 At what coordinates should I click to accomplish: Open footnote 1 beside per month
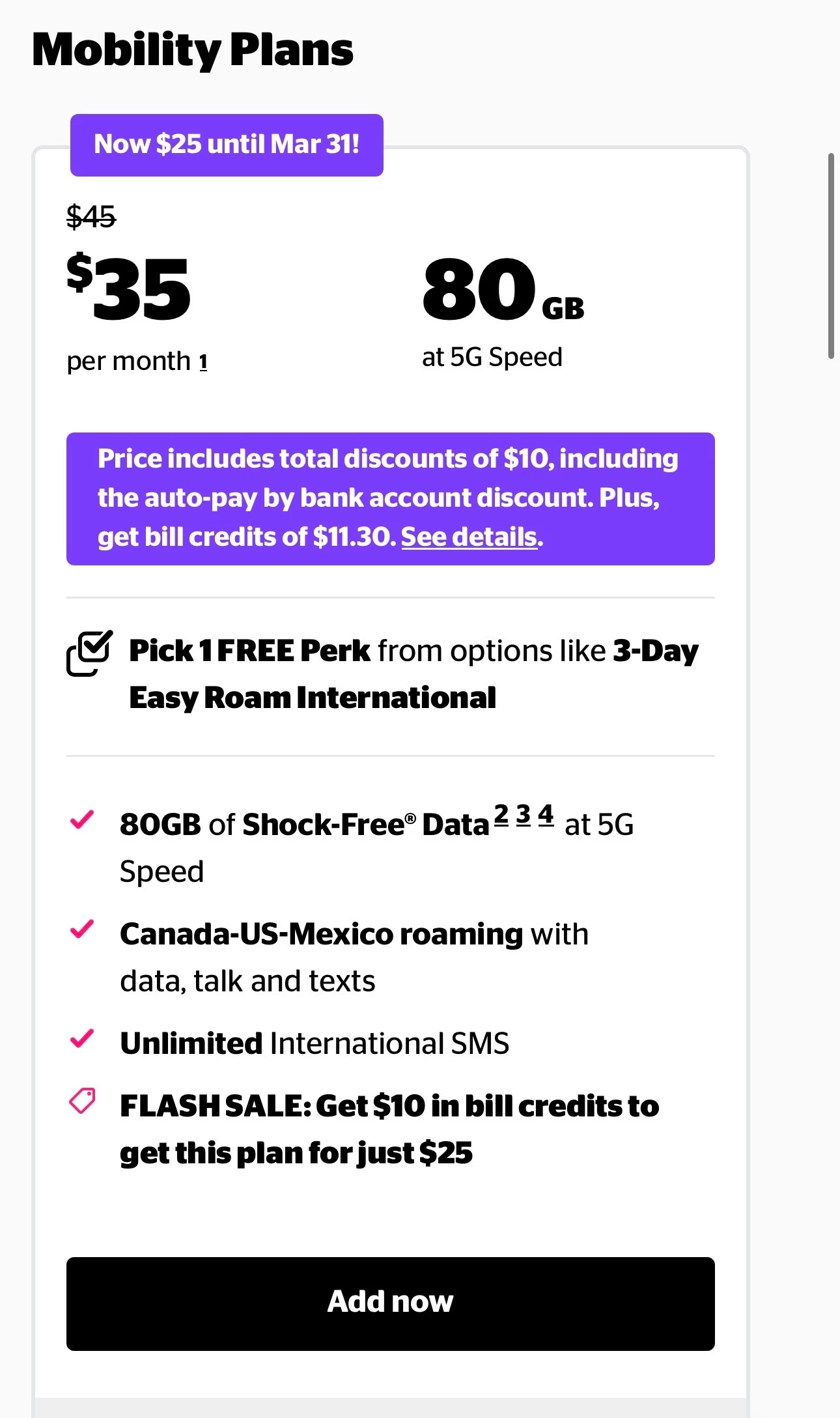pos(203,362)
